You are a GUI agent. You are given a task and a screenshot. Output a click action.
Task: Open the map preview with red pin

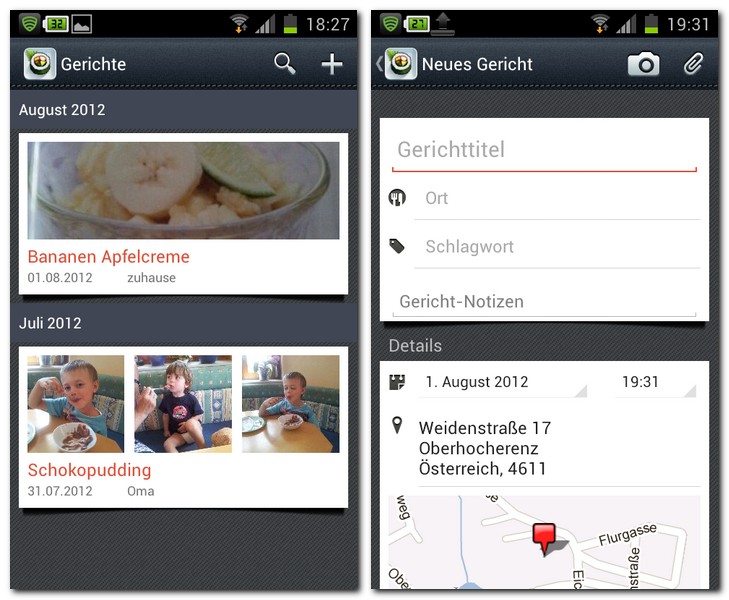pyautogui.click(x=544, y=542)
